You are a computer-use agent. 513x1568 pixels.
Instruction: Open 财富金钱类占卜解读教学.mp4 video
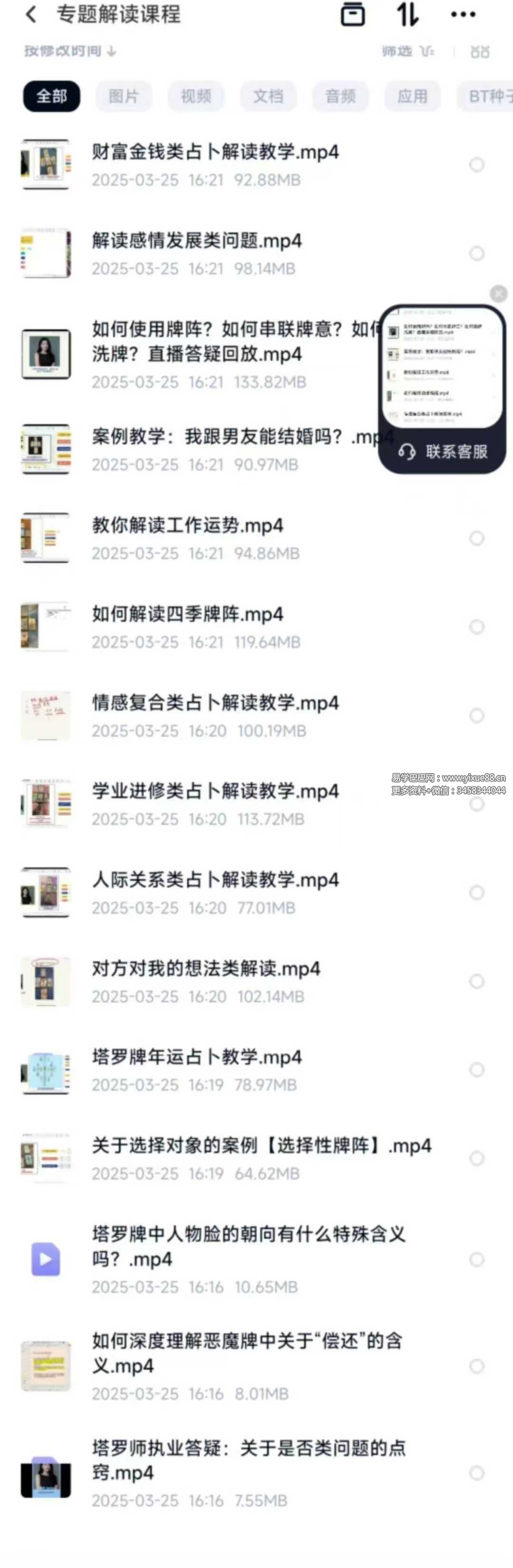pos(215,152)
